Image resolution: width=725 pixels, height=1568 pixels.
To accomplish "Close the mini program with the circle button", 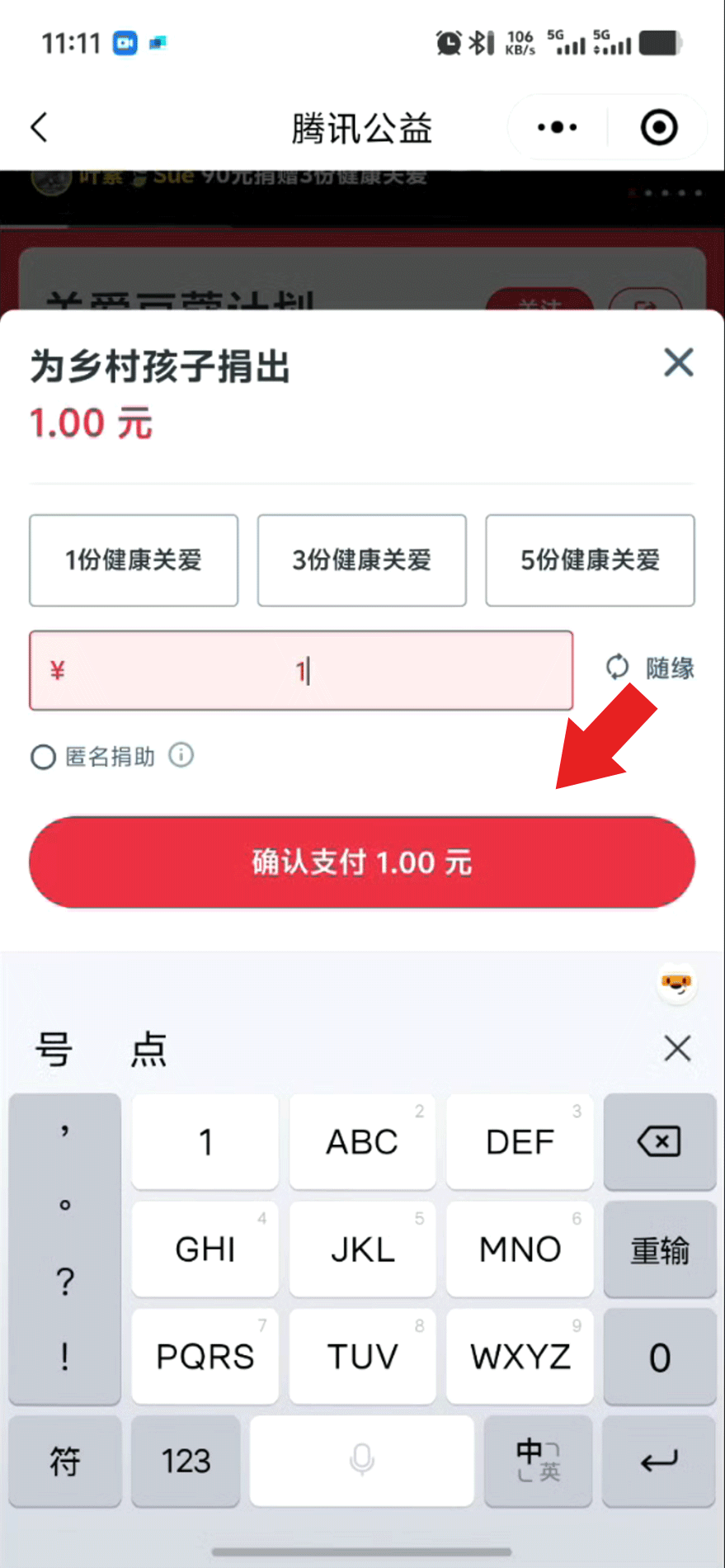I will (x=659, y=128).
